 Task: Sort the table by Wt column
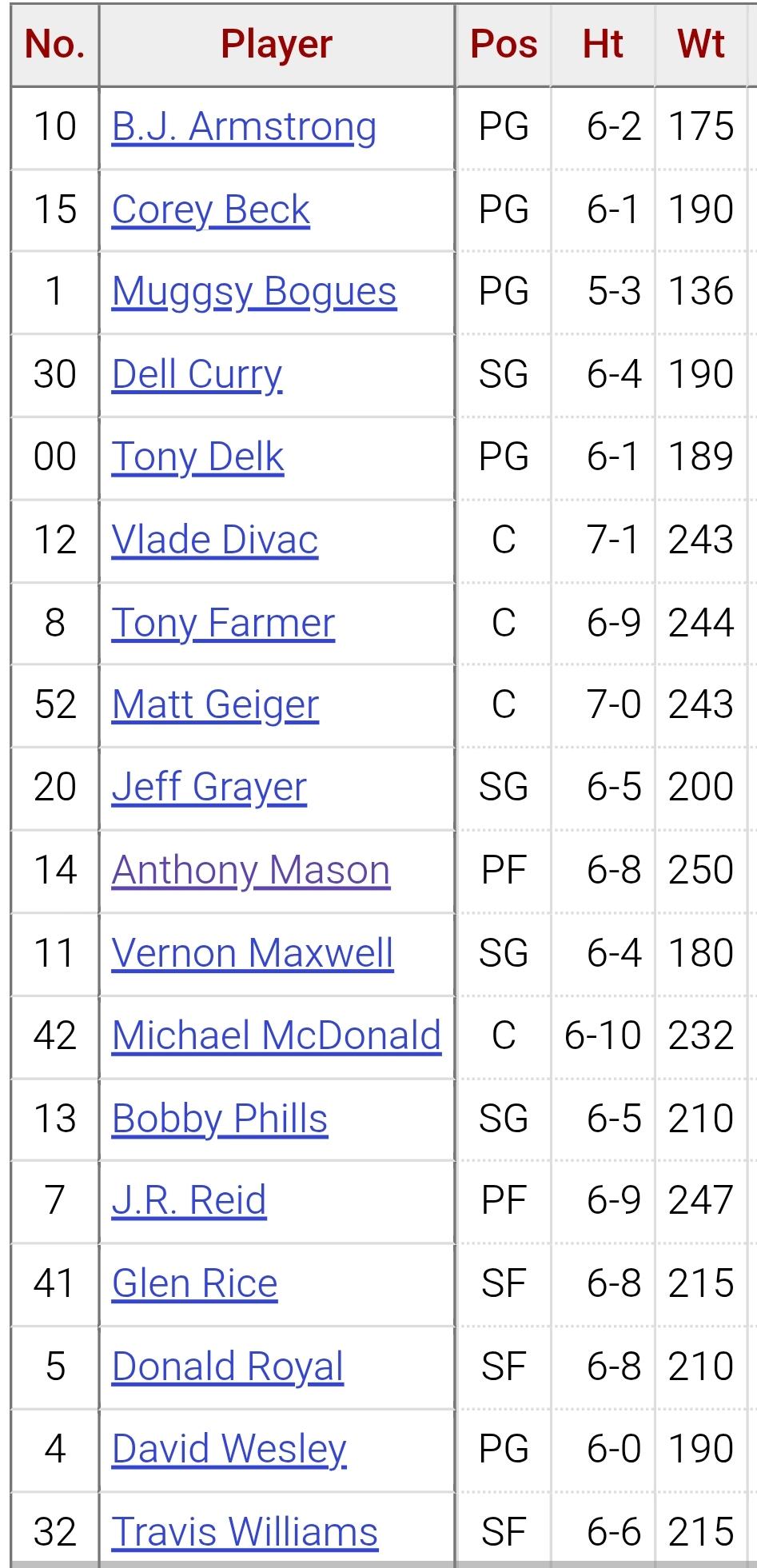(x=700, y=45)
